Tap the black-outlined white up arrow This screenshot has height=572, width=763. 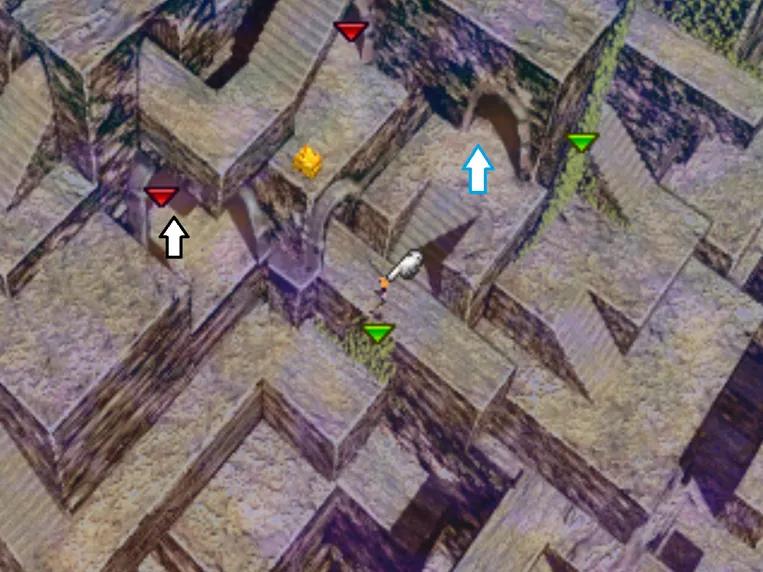coord(175,238)
